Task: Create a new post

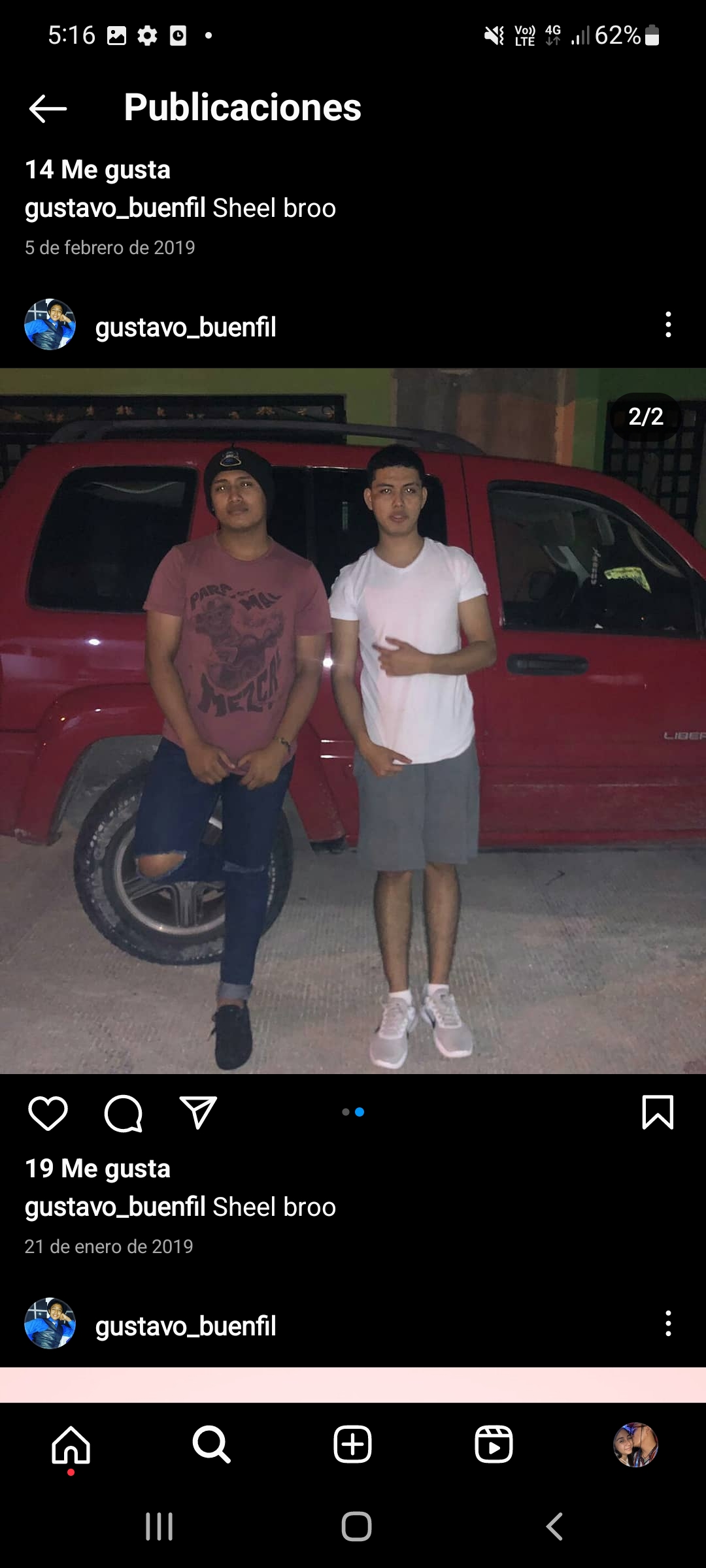Action: tap(352, 1445)
